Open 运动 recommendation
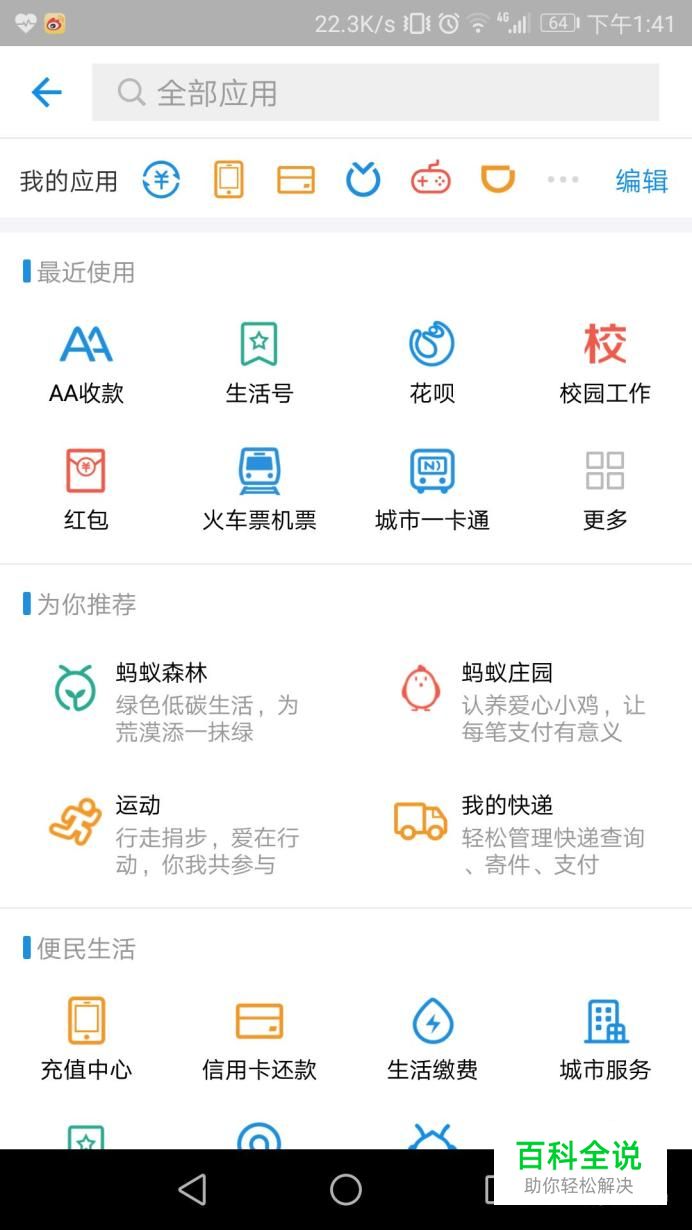The image size is (692, 1230). 176,835
